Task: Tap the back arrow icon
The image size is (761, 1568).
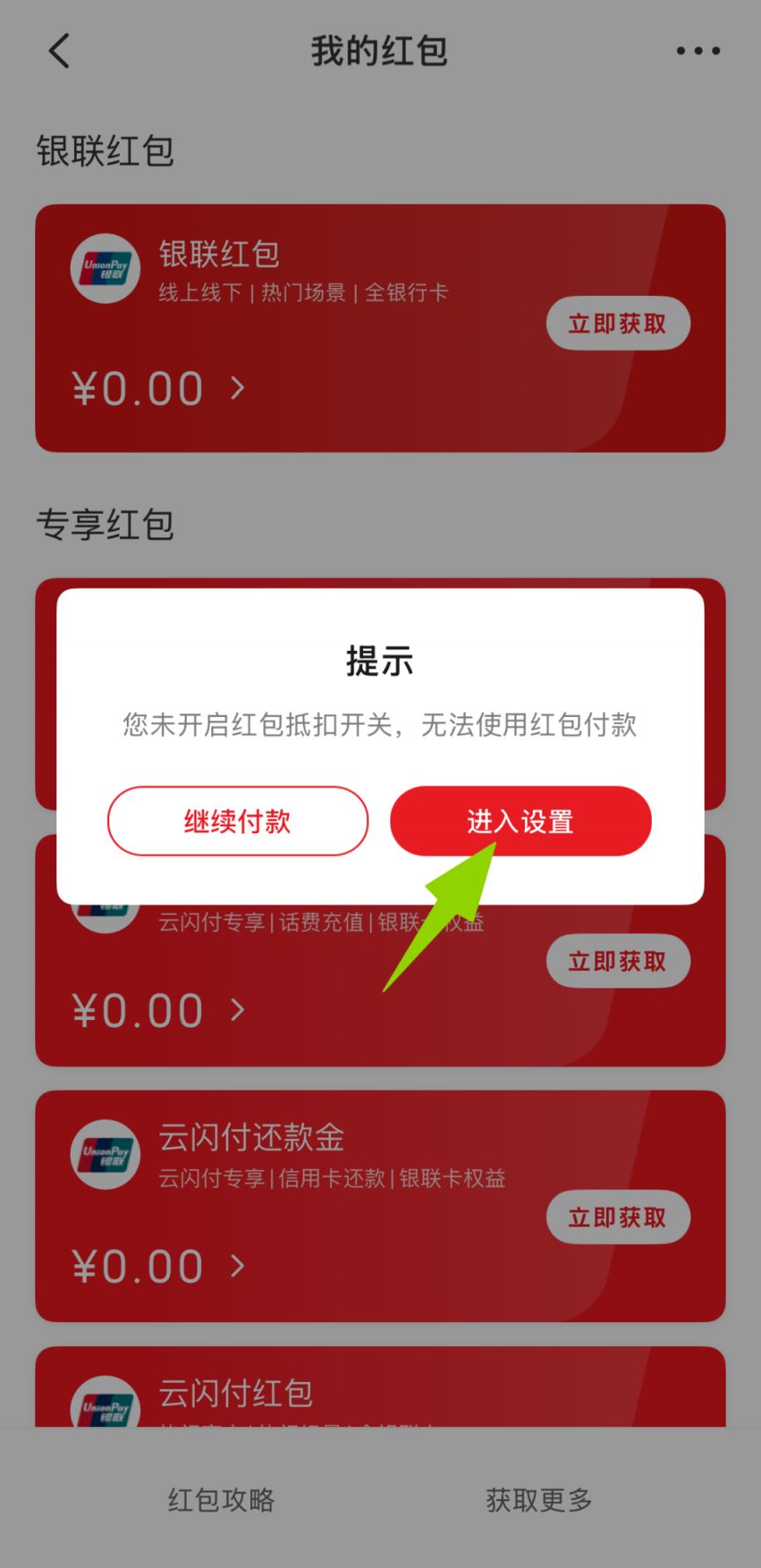Action: pos(59,51)
